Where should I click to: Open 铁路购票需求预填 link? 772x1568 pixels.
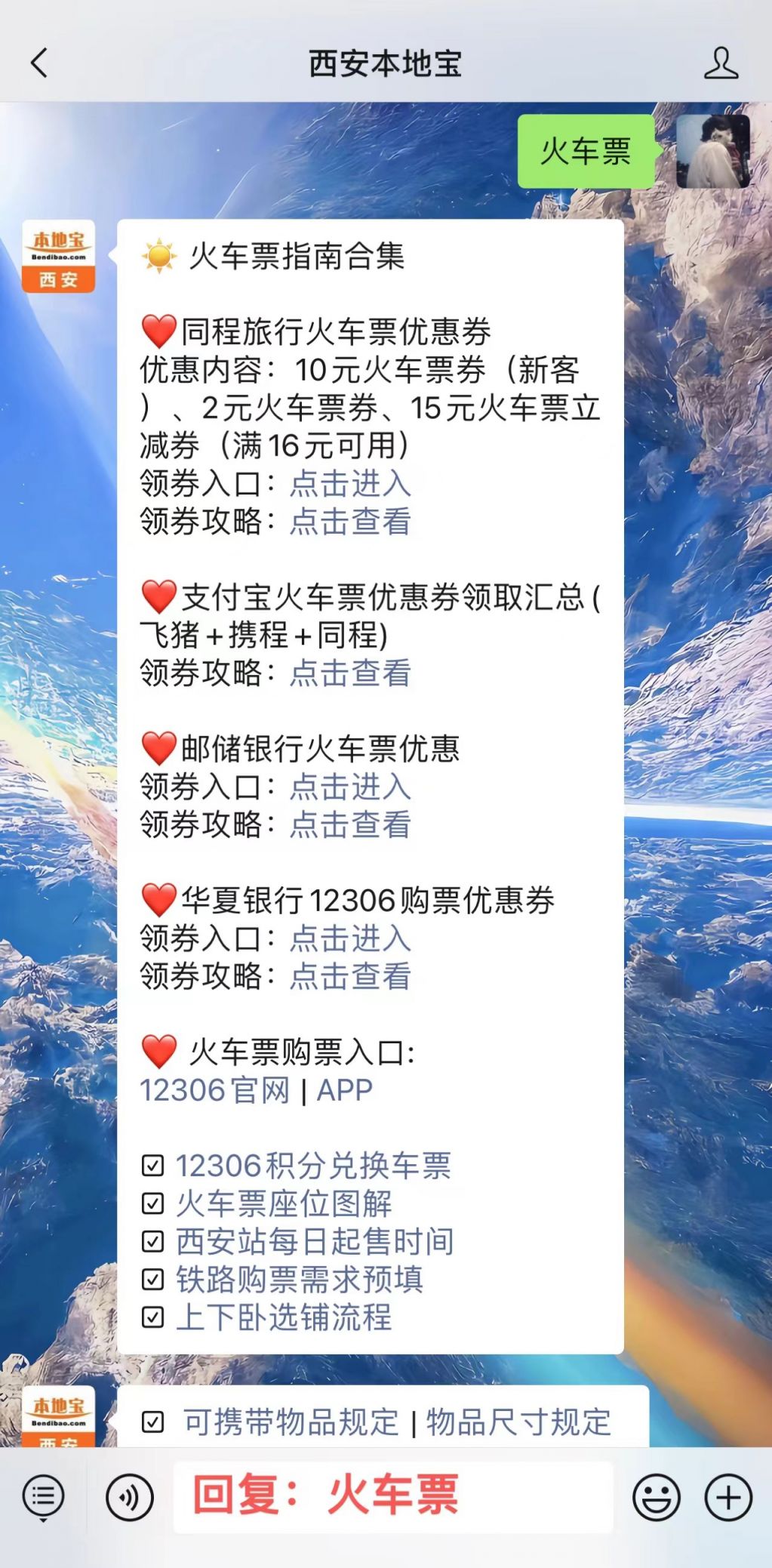point(300,1280)
